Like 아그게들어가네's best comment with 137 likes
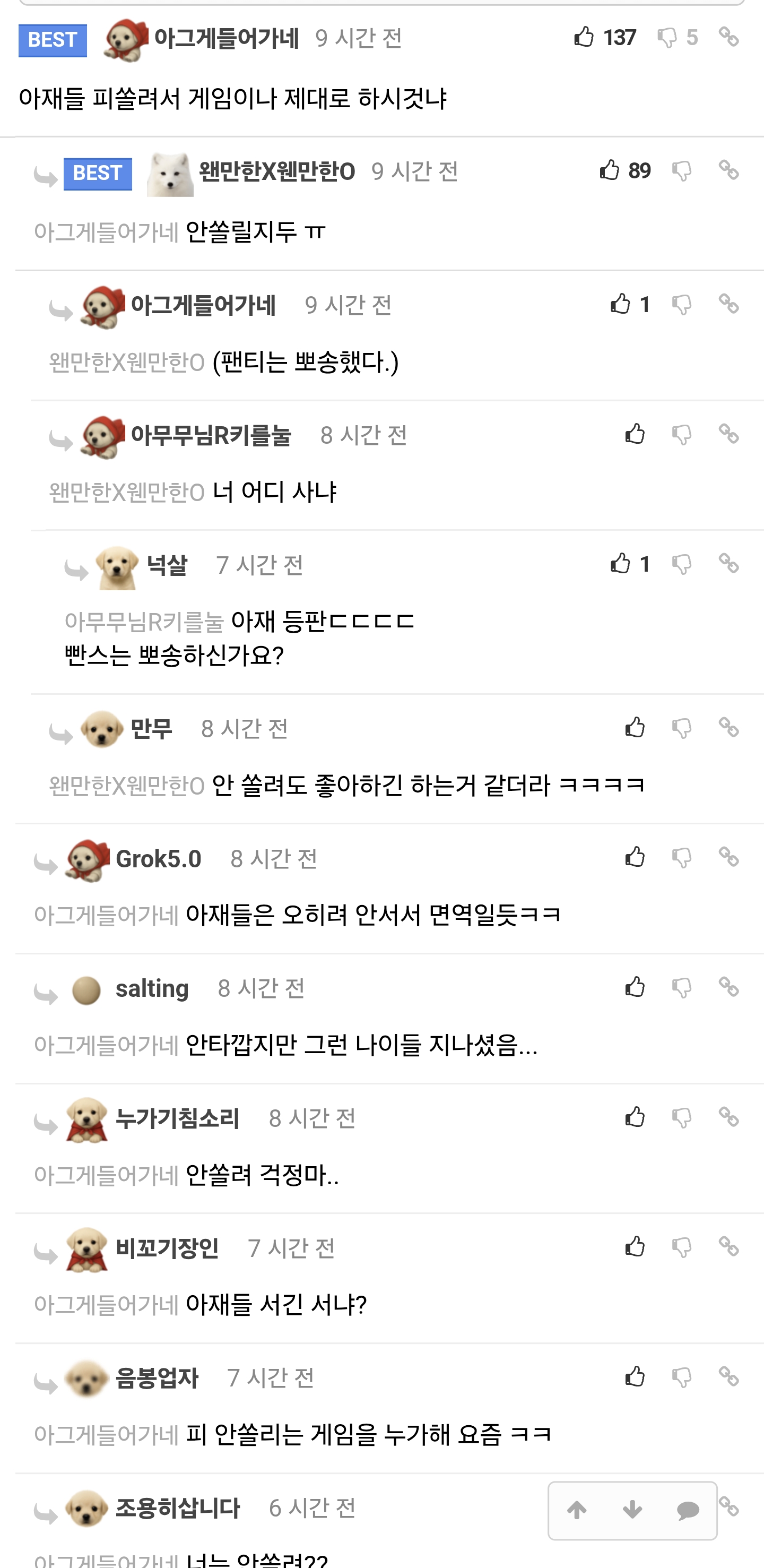Screen dimensions: 764x1568 pos(584,38)
